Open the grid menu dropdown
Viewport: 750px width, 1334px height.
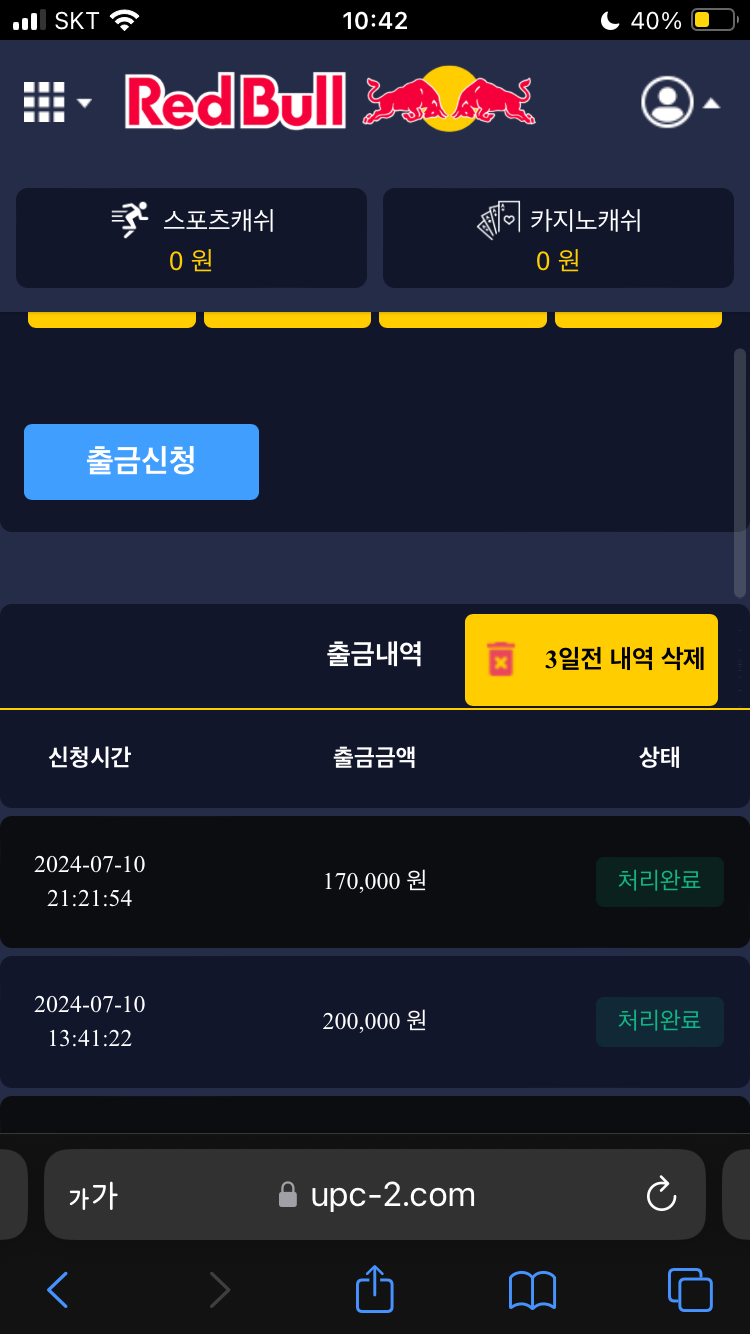[56, 102]
